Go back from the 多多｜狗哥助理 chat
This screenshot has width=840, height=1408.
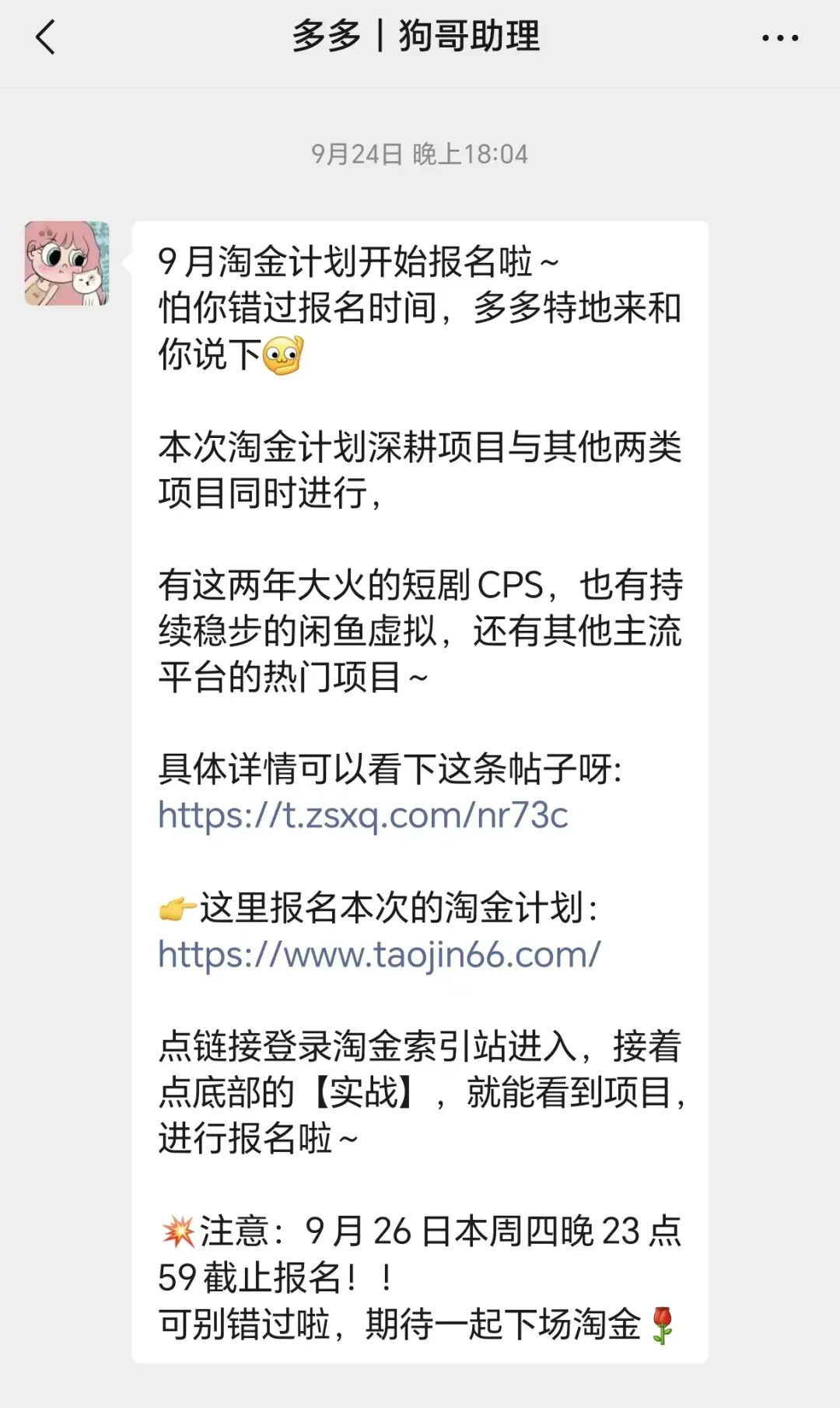pos(46,37)
